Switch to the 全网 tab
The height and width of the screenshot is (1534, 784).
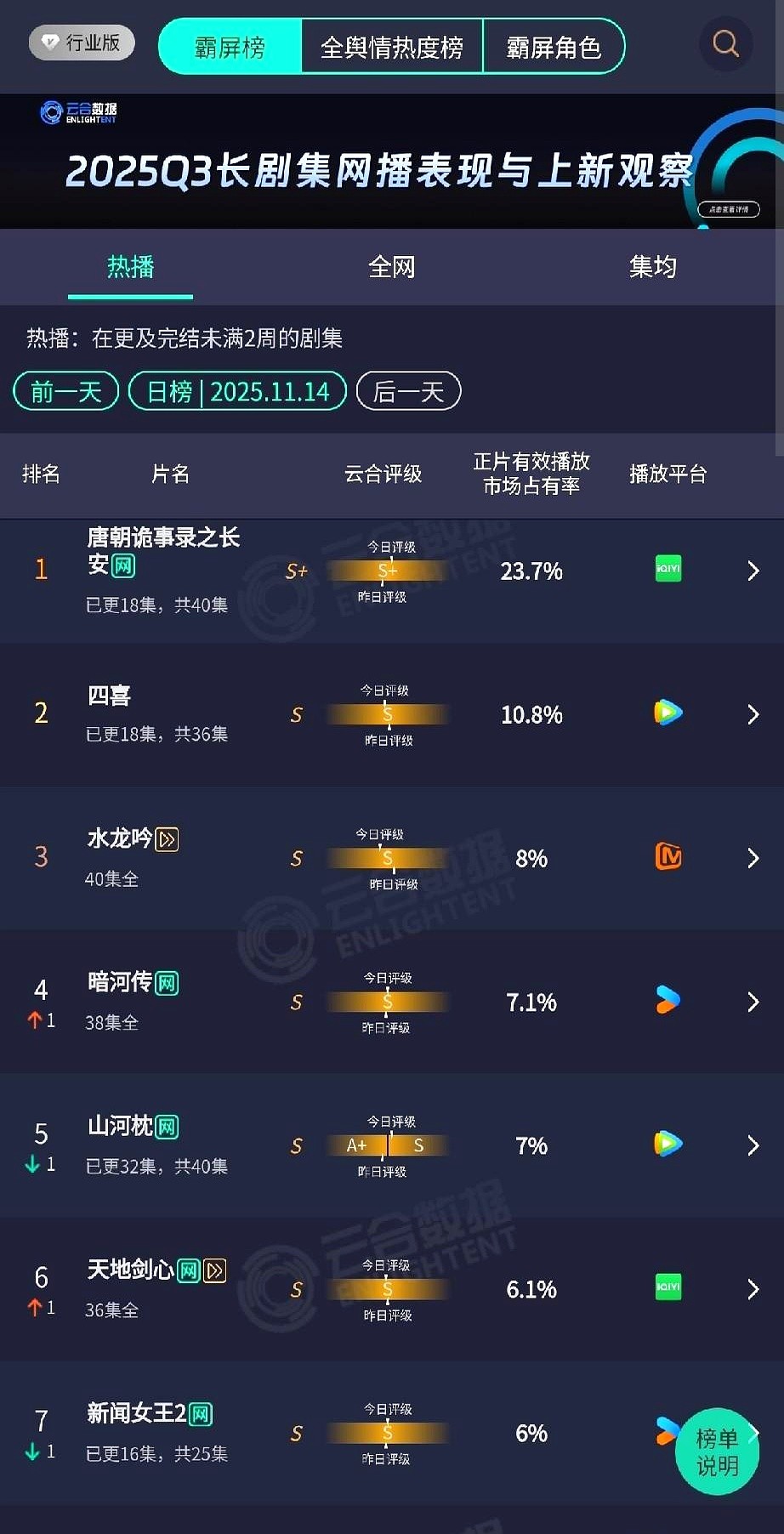392,266
